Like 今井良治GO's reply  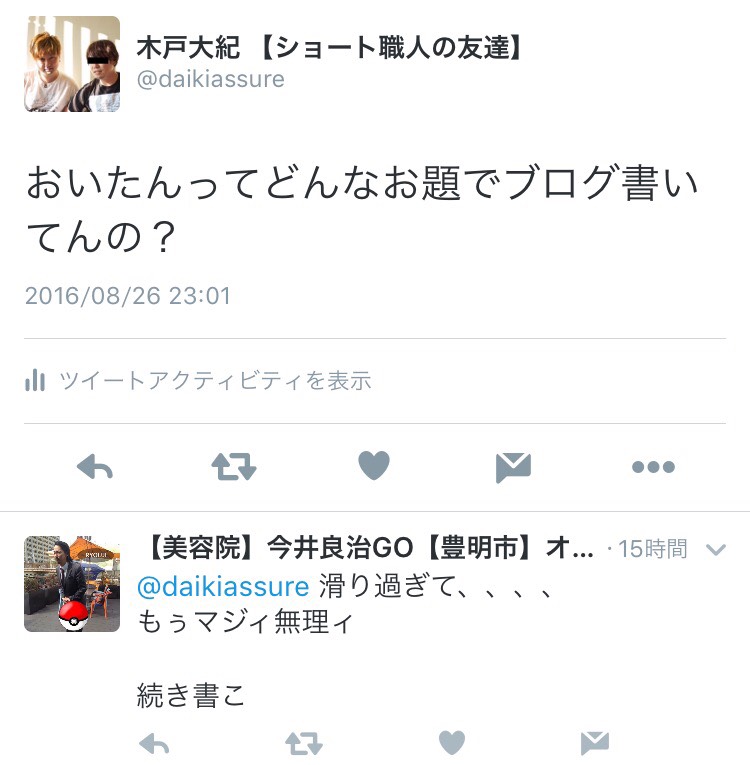[452, 743]
